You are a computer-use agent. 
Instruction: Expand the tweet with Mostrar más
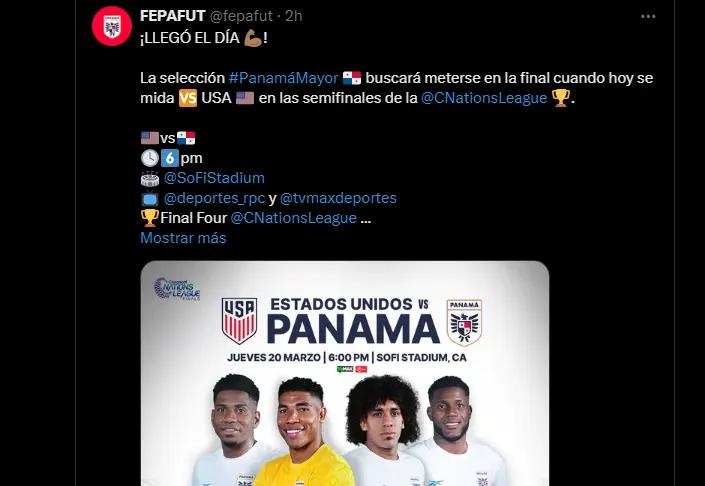coord(183,238)
